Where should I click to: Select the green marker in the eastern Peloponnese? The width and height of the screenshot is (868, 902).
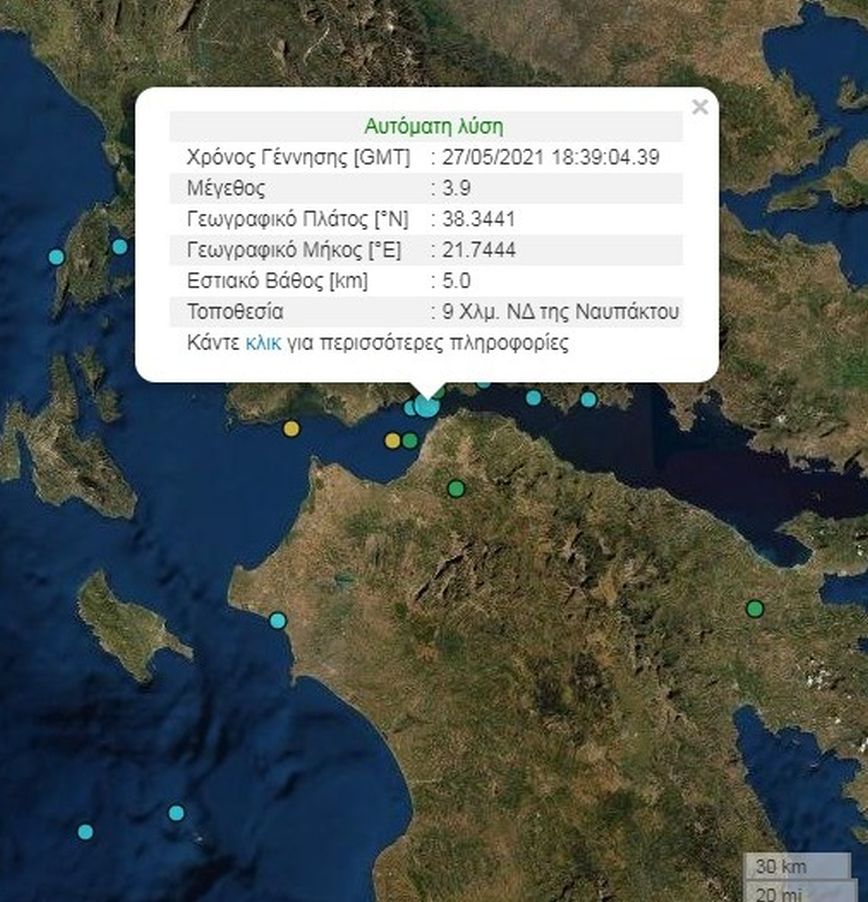755,608
